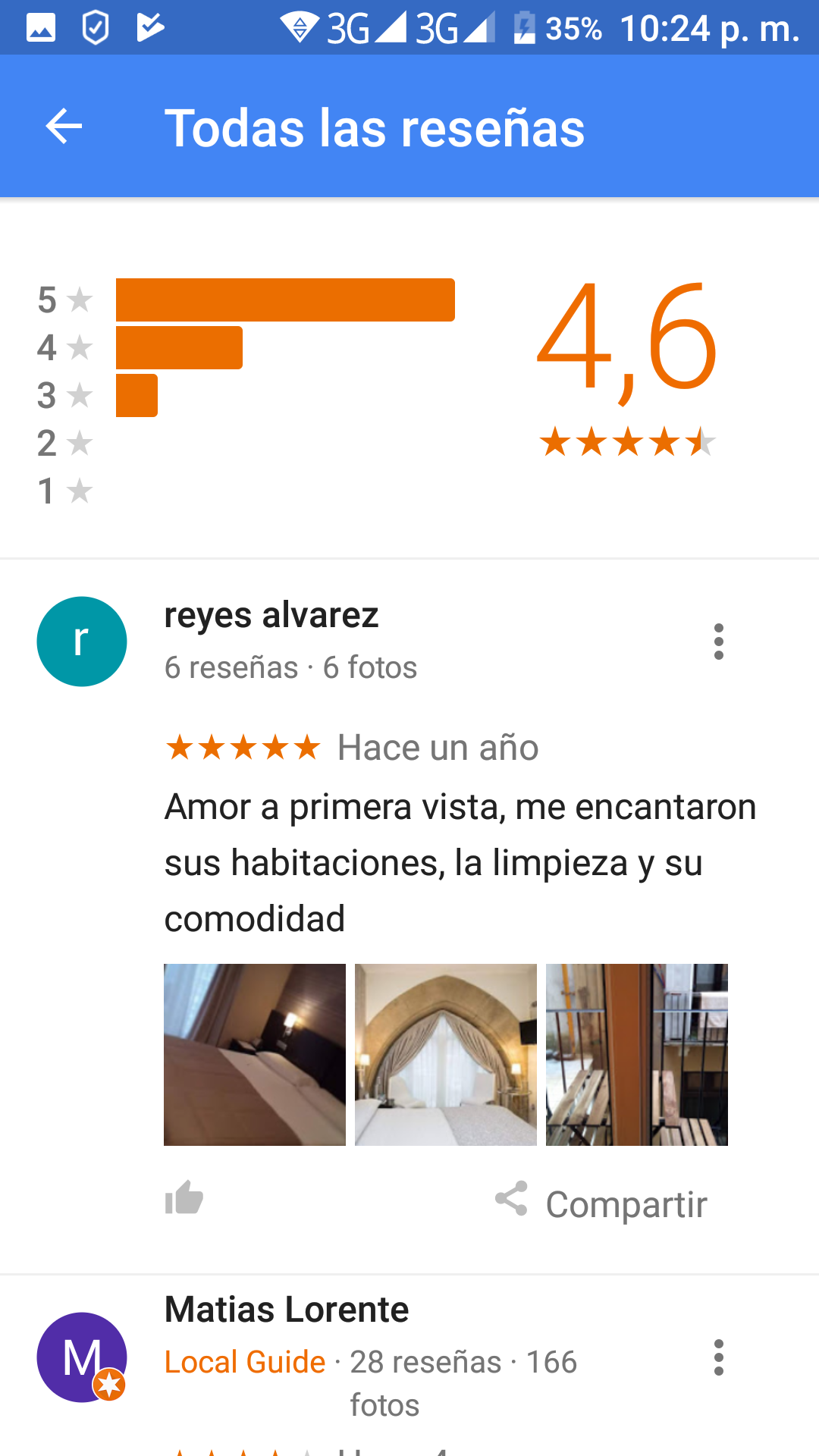Open the balcony photo thumbnail
The image size is (819, 1456).
637,1054
